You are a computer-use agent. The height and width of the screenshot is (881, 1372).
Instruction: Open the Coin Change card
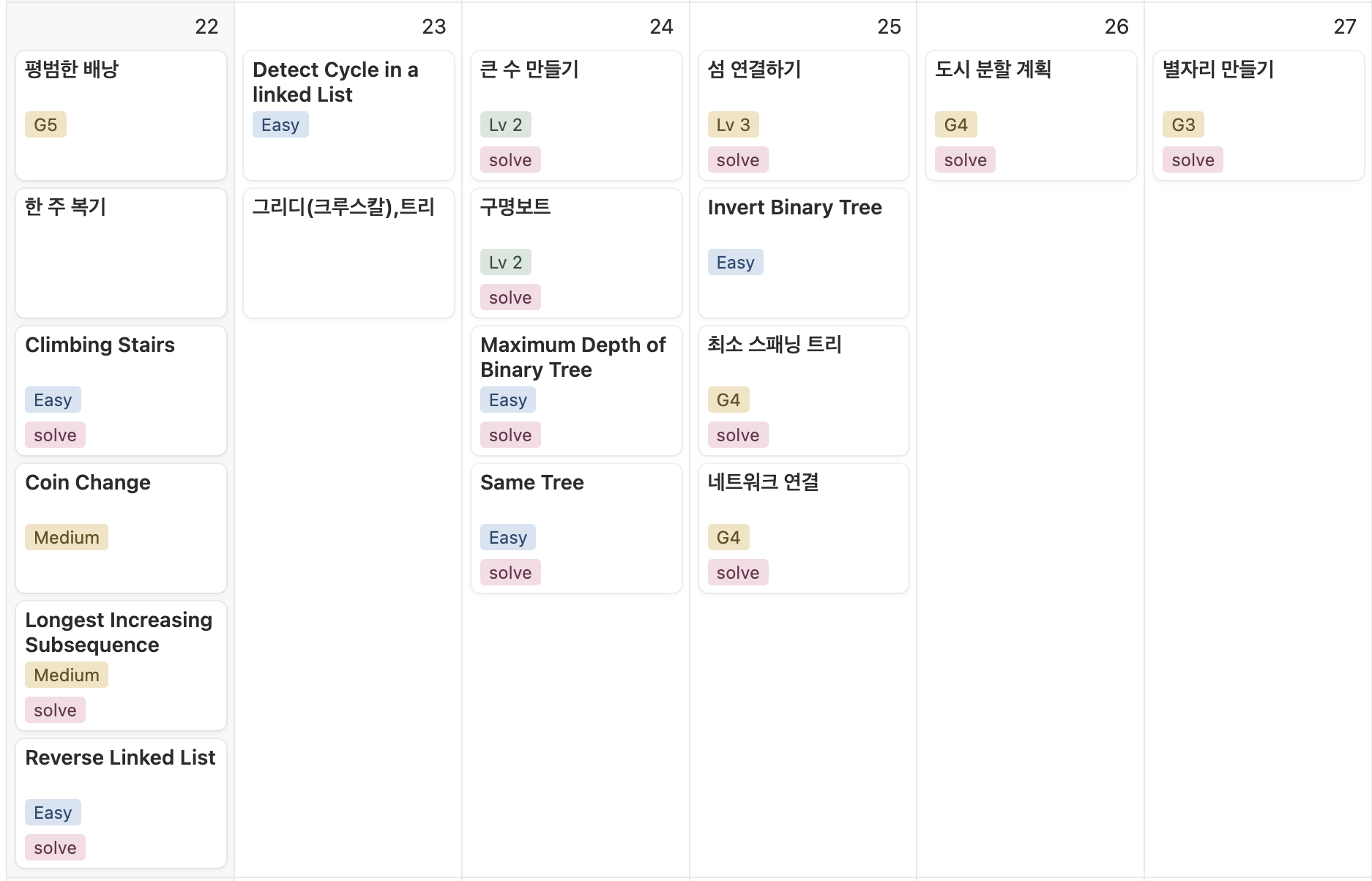(88, 482)
